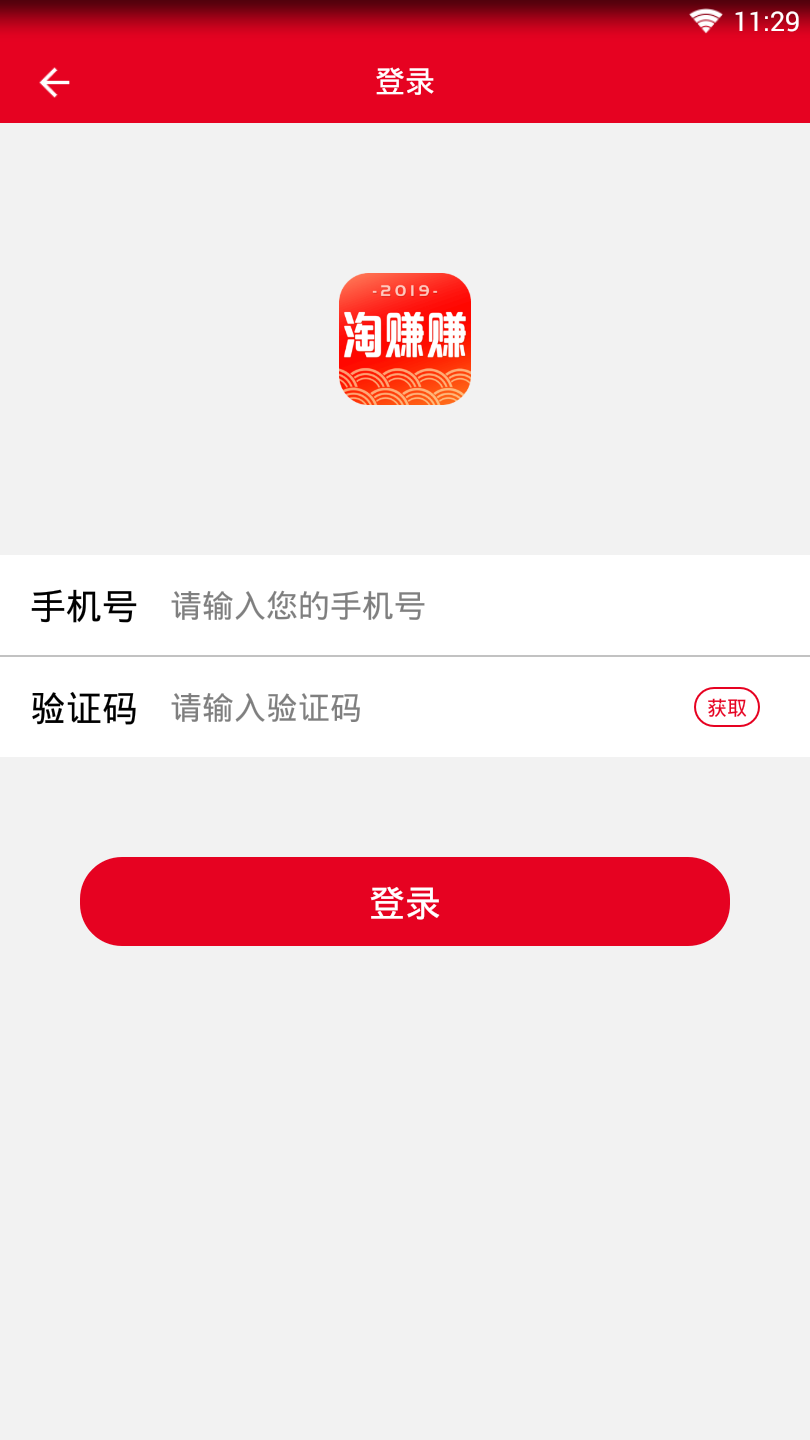Select the 登录 title in the header
This screenshot has height=1440, width=810.
point(405,81)
